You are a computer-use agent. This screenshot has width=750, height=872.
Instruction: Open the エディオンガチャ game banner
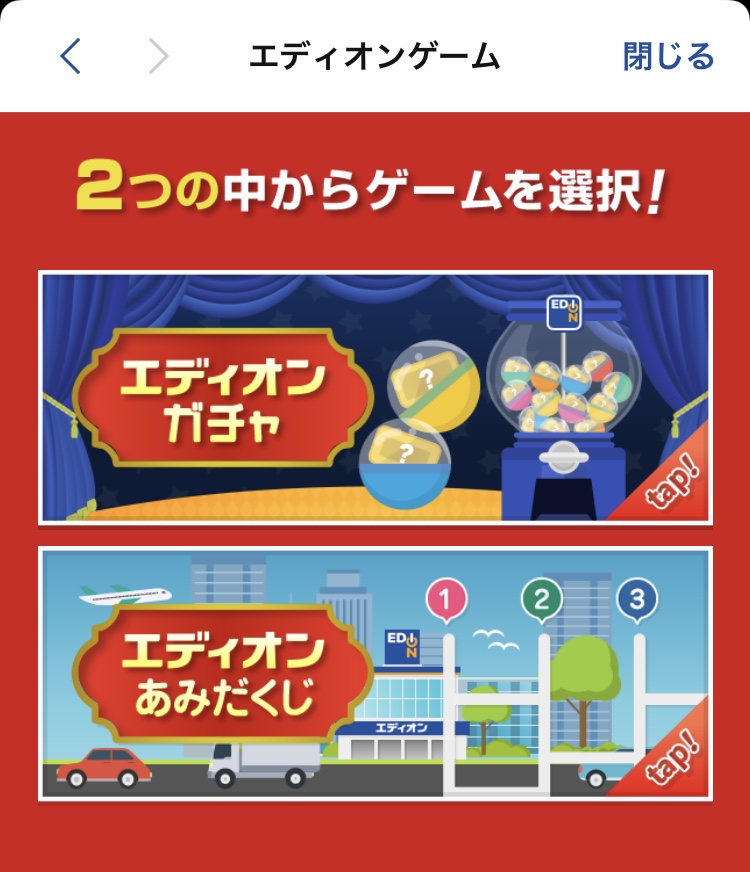[375, 397]
